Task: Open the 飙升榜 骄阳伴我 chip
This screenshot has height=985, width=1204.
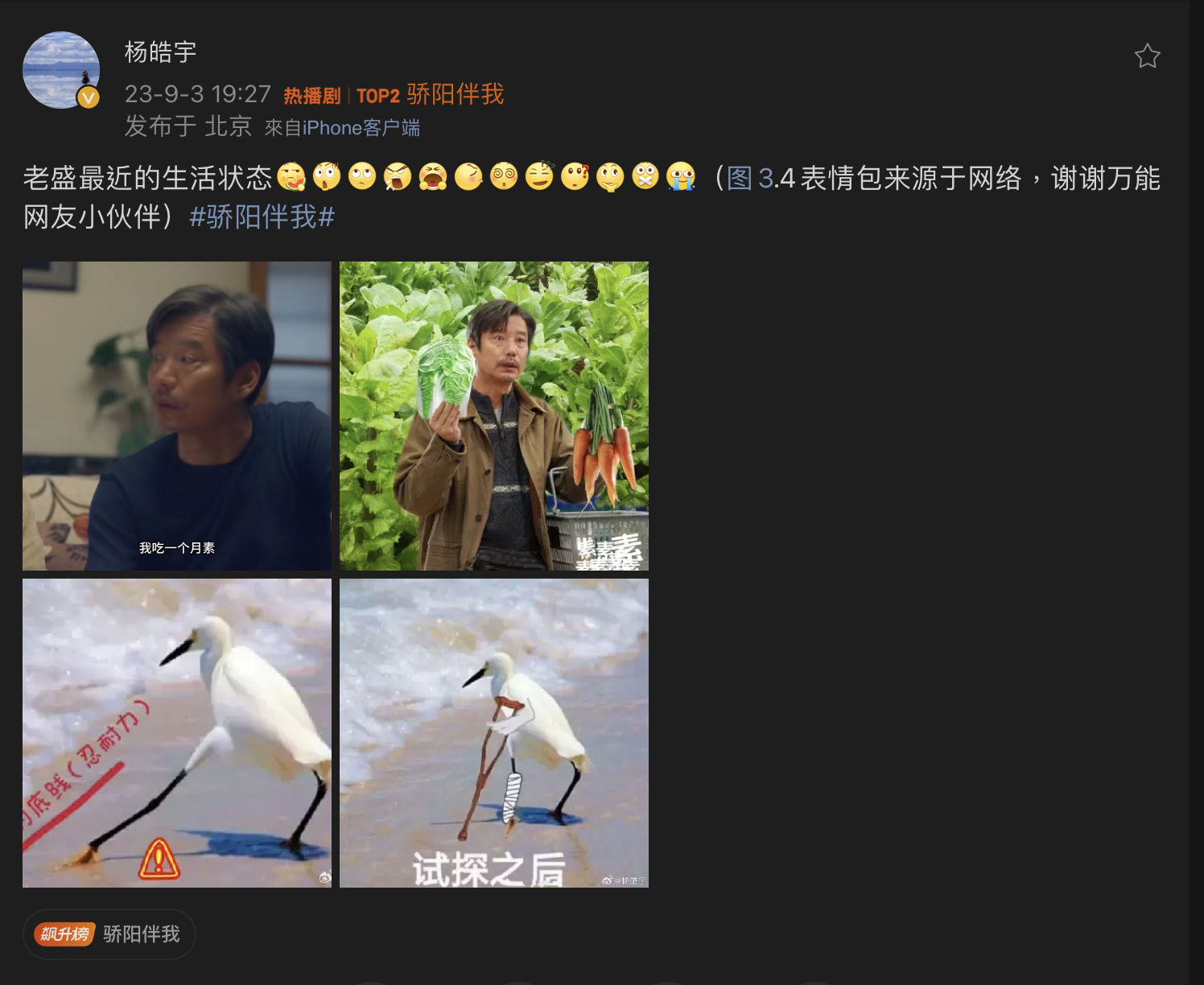Action: (109, 934)
